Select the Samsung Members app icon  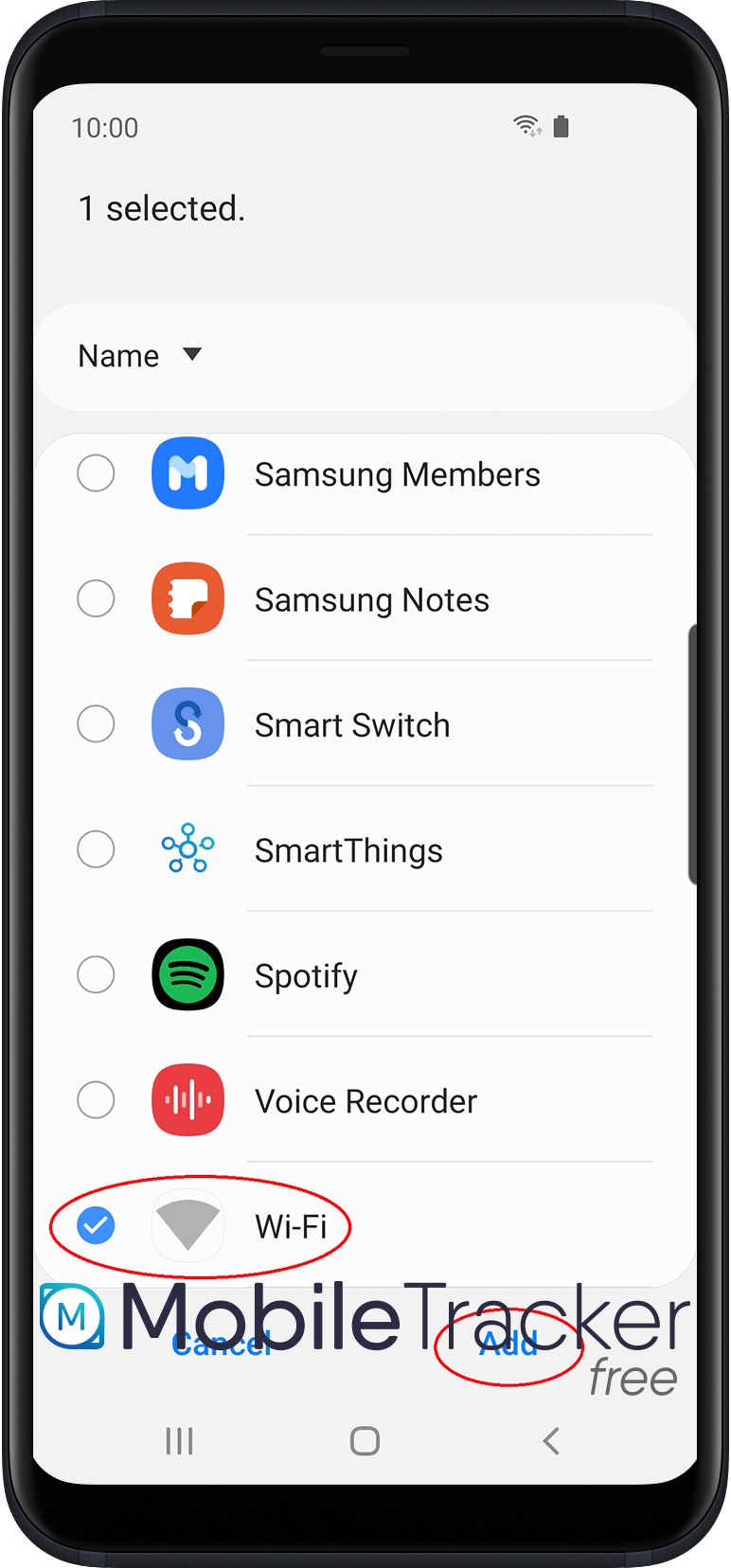(x=187, y=473)
